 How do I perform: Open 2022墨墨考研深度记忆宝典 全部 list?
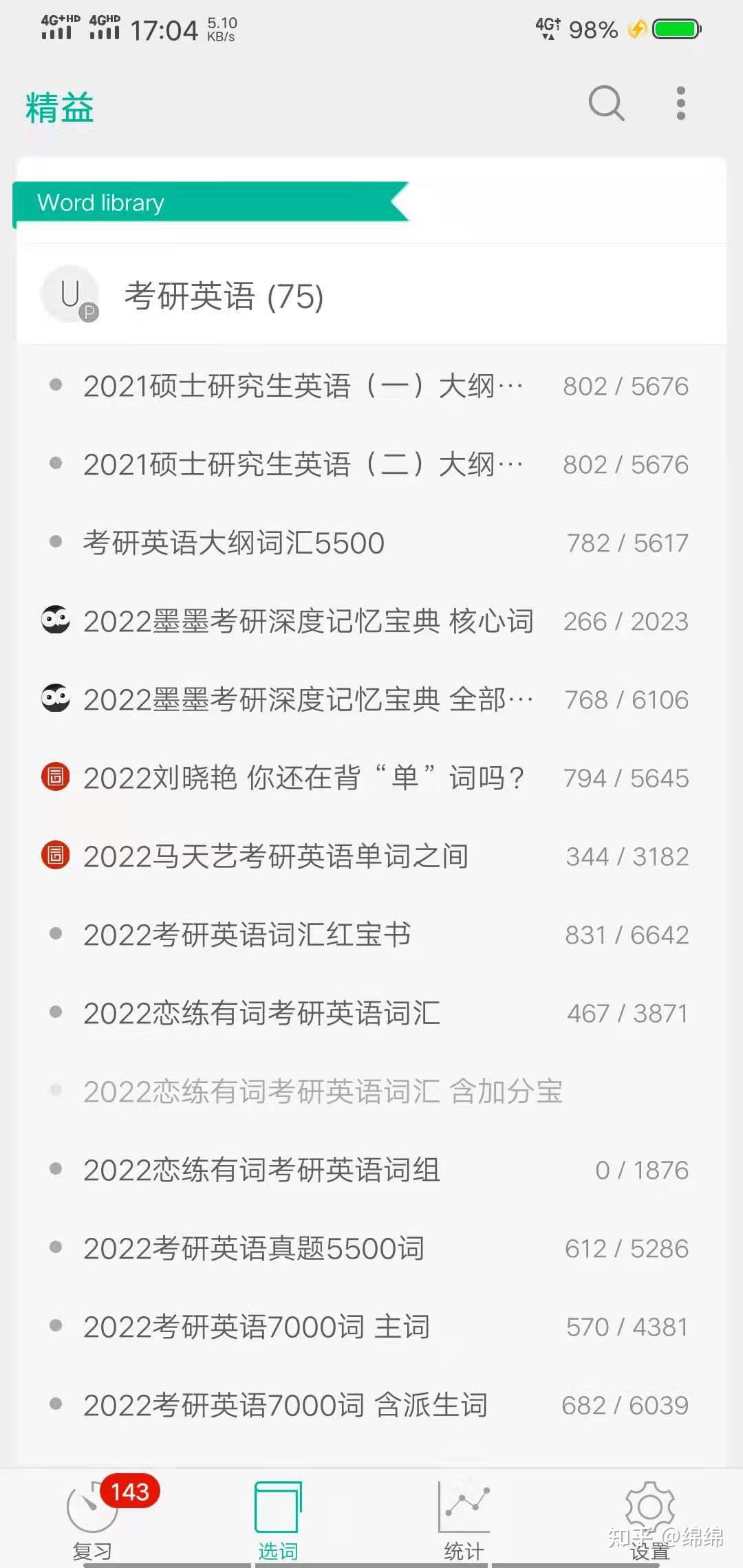coord(308,700)
